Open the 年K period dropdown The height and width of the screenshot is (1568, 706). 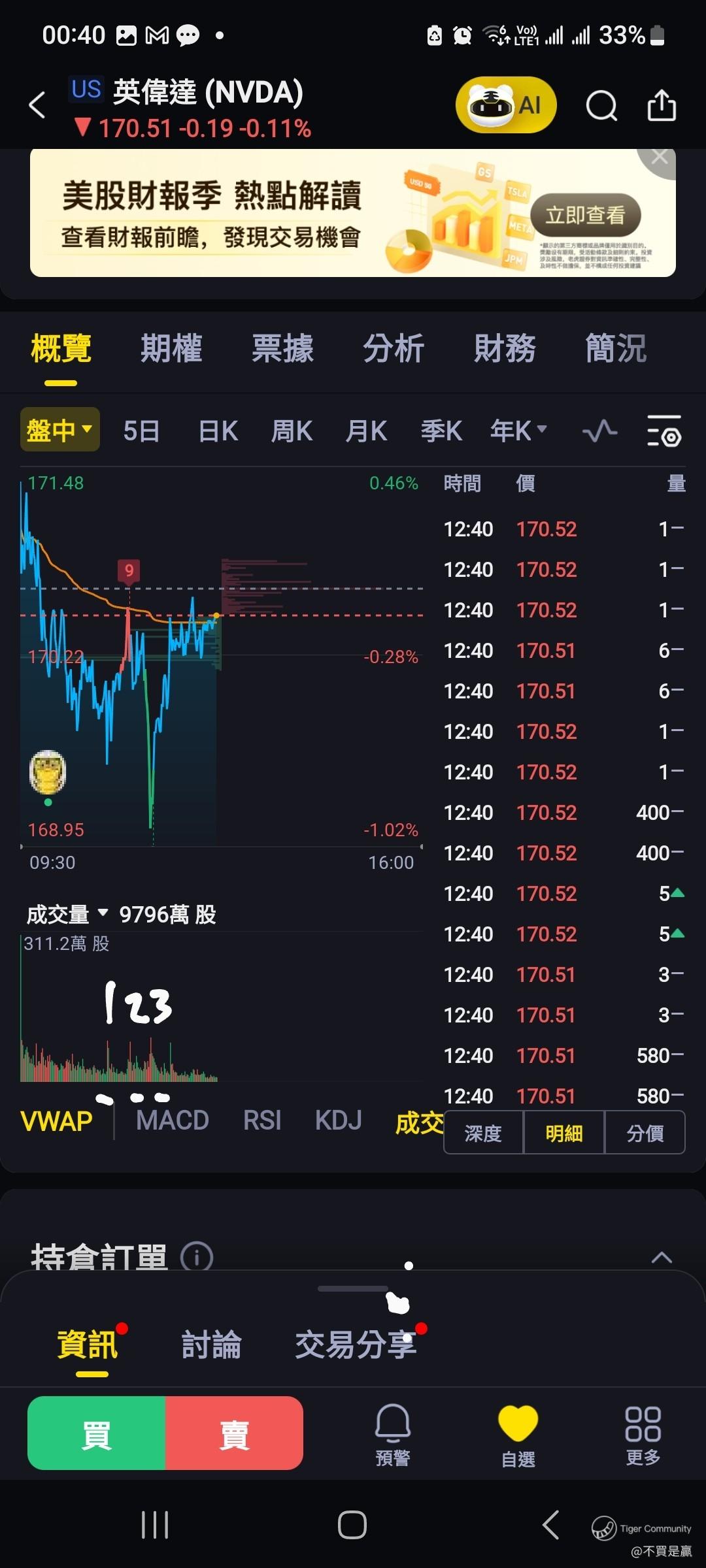click(x=518, y=431)
